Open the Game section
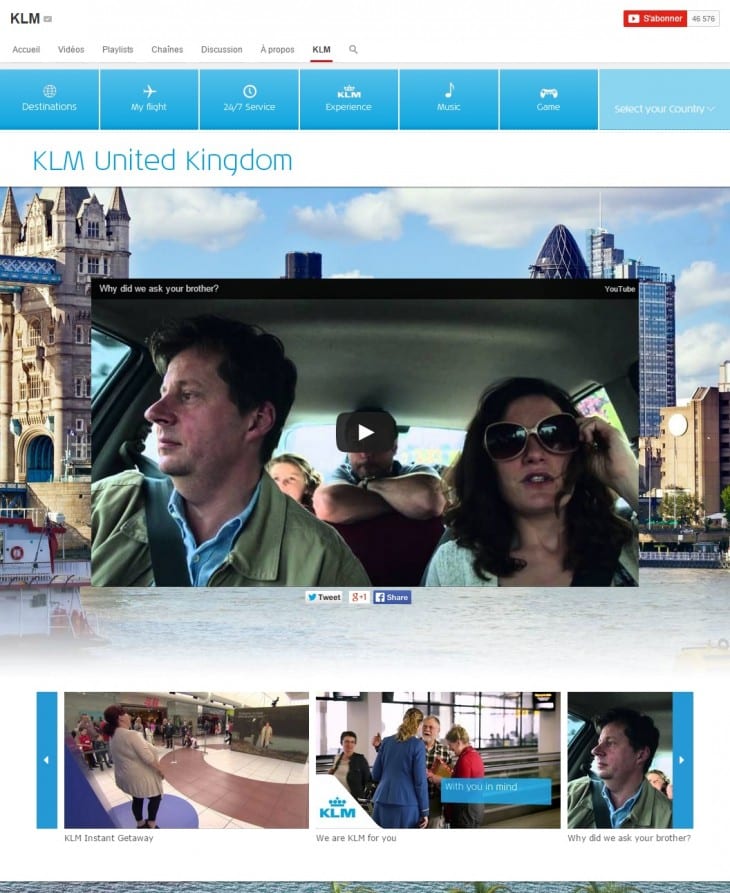 click(x=548, y=99)
